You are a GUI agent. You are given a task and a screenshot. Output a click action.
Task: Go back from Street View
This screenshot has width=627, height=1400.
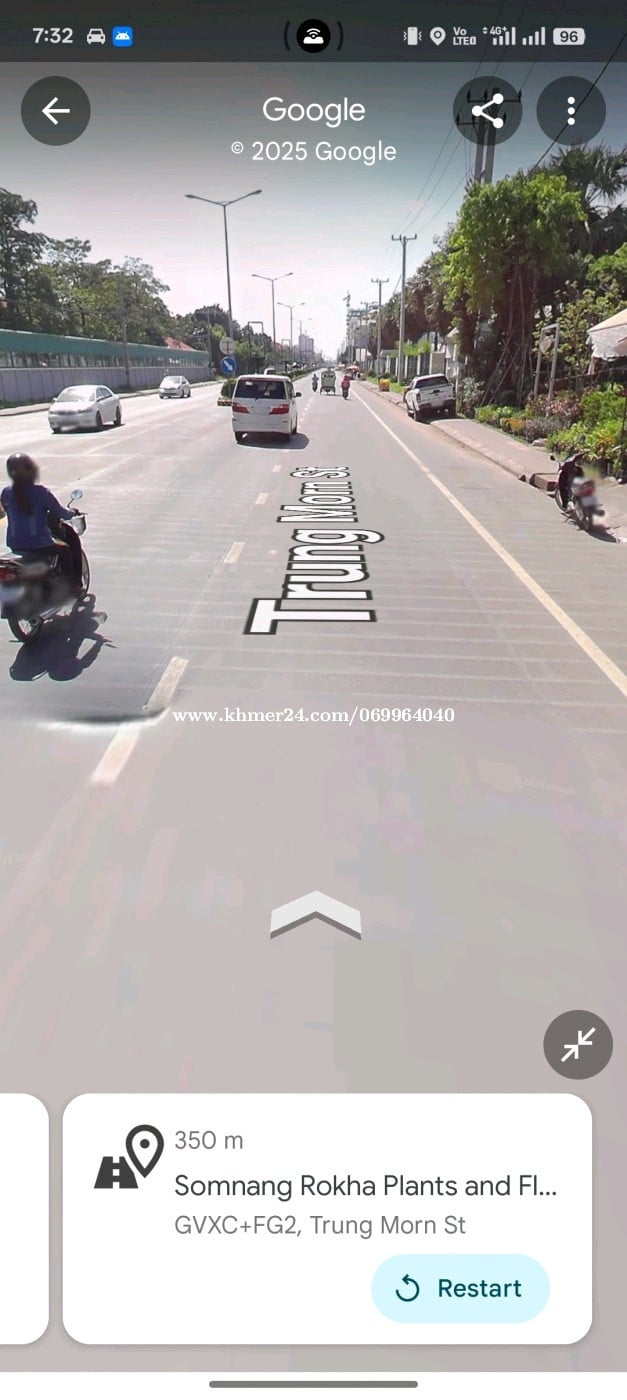[55, 111]
